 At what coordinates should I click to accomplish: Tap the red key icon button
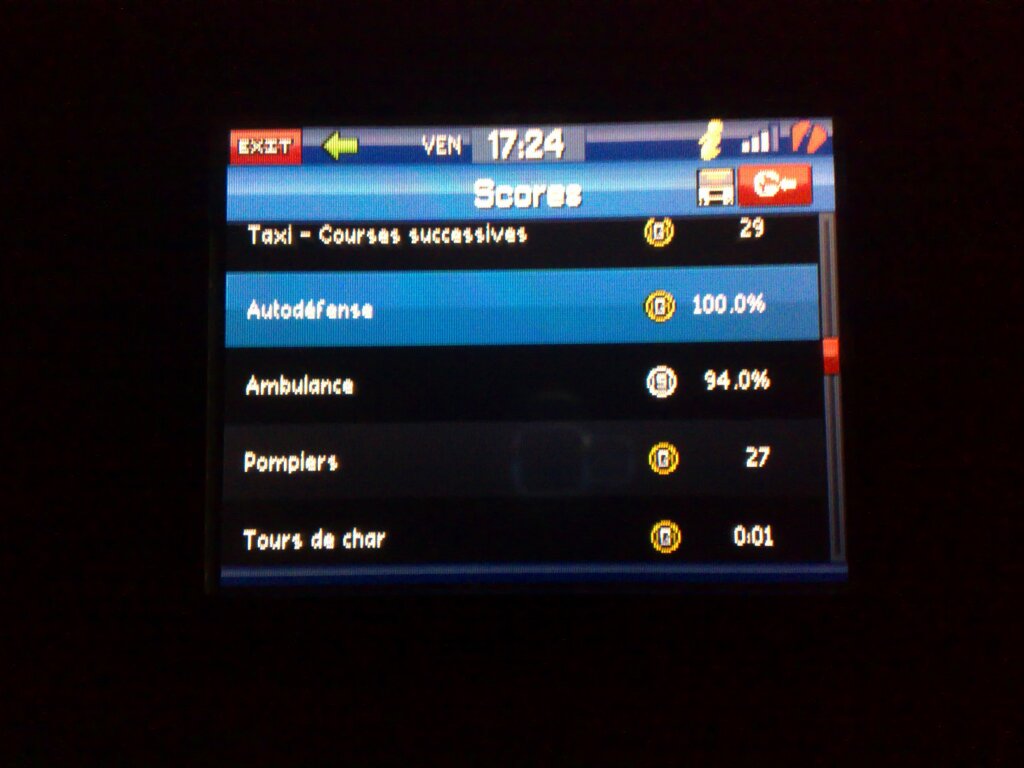774,186
